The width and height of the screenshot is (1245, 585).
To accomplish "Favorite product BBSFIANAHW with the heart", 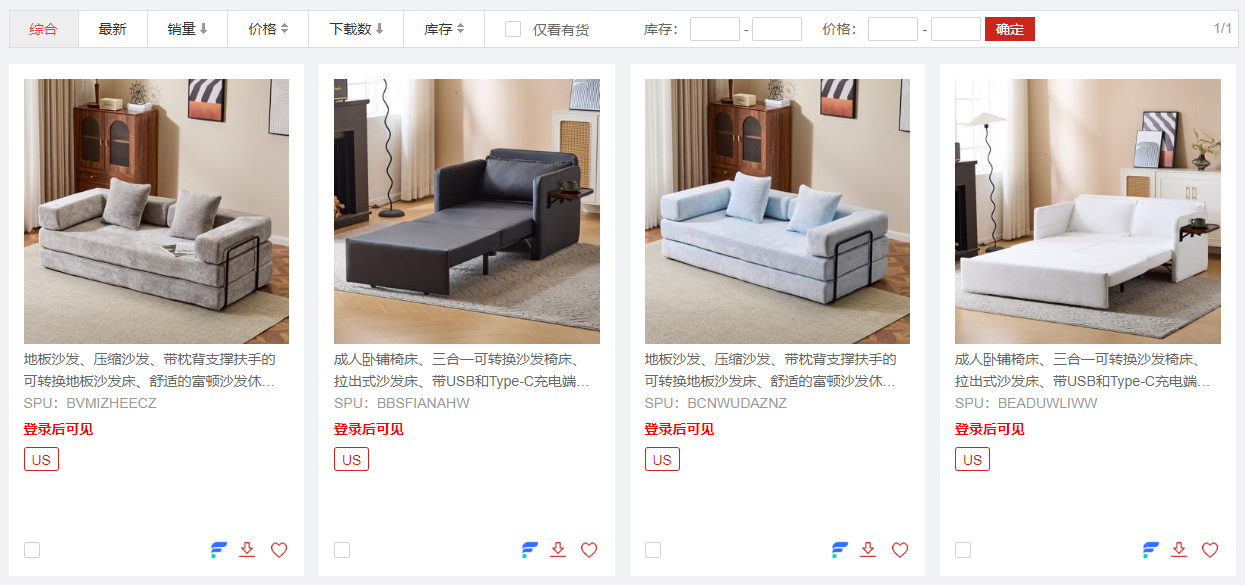I will 589,550.
